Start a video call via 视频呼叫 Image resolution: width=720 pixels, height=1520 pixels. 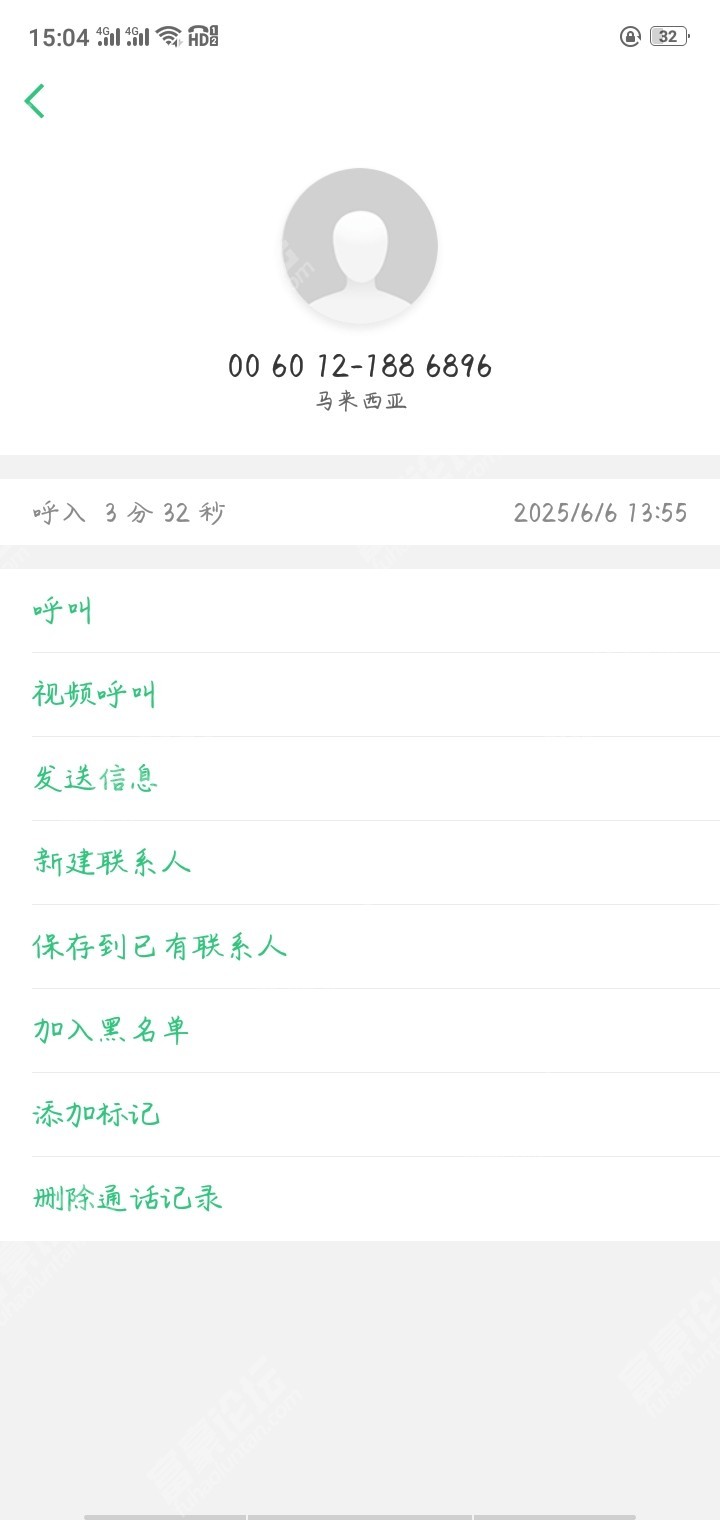(x=94, y=694)
